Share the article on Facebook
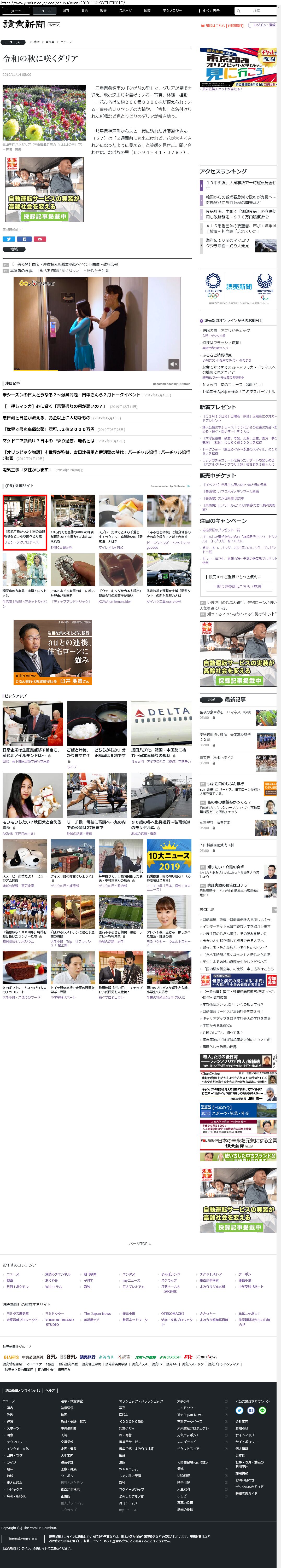The height and width of the screenshot is (1568, 281). (x=24, y=239)
